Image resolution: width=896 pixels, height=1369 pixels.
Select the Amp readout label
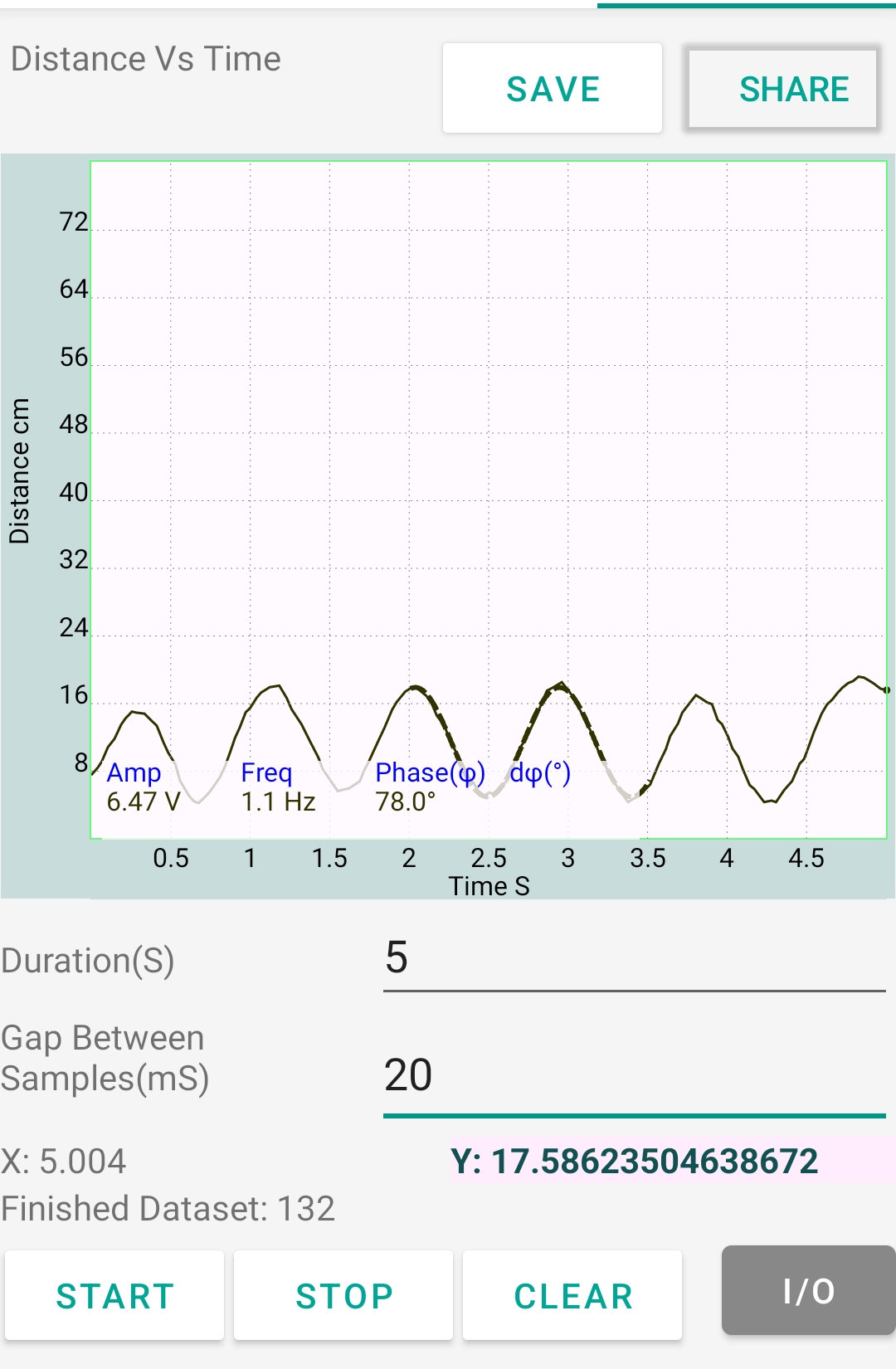point(134,772)
